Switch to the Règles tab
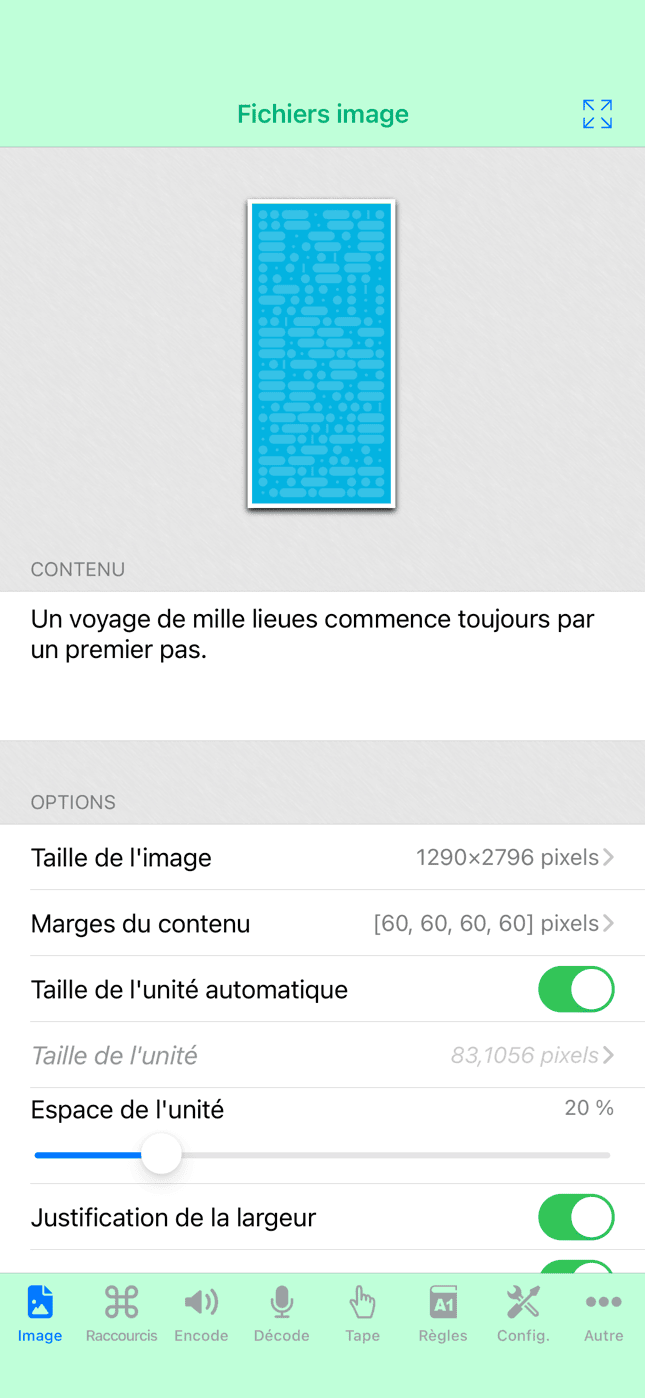This screenshot has width=645, height=1398. (x=443, y=1314)
